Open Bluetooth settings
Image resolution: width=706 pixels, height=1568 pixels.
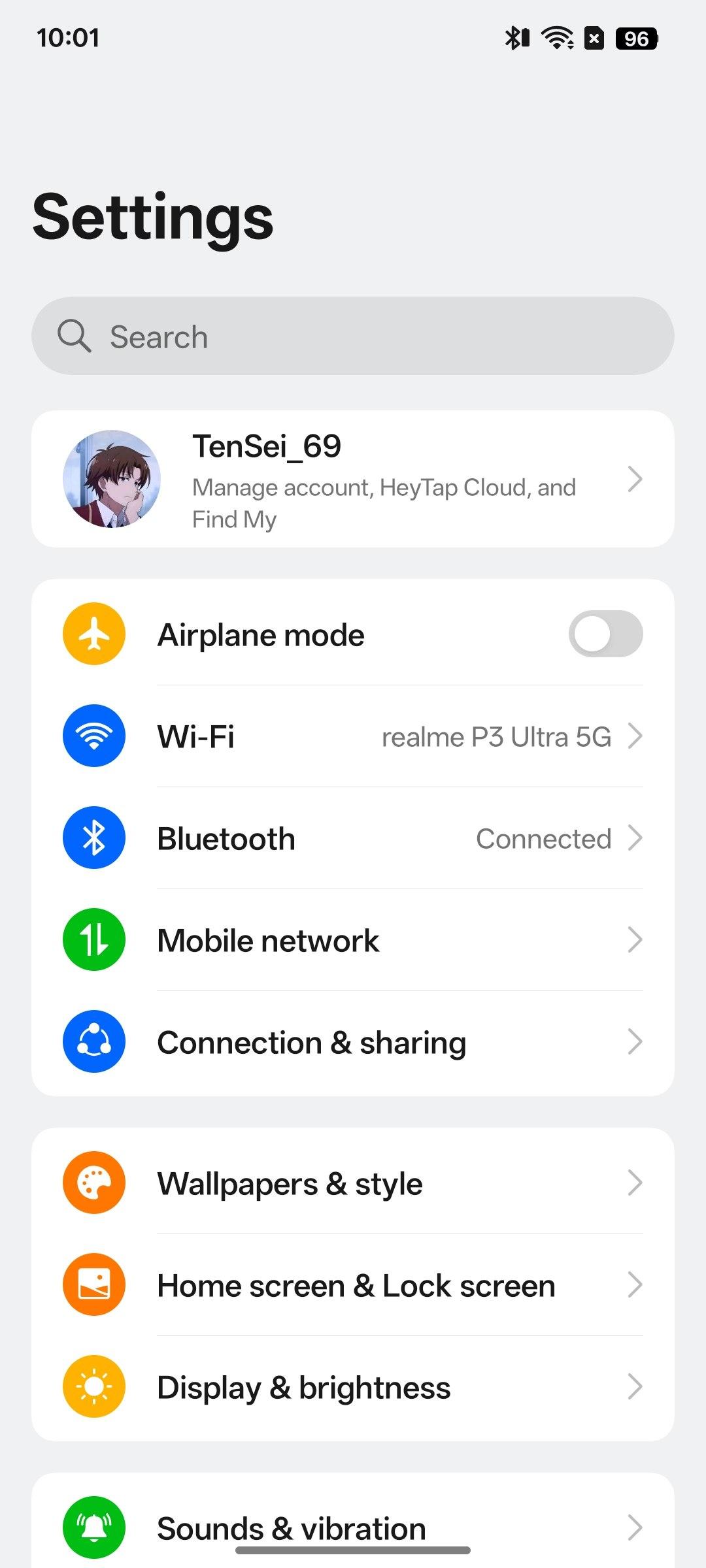pos(353,838)
